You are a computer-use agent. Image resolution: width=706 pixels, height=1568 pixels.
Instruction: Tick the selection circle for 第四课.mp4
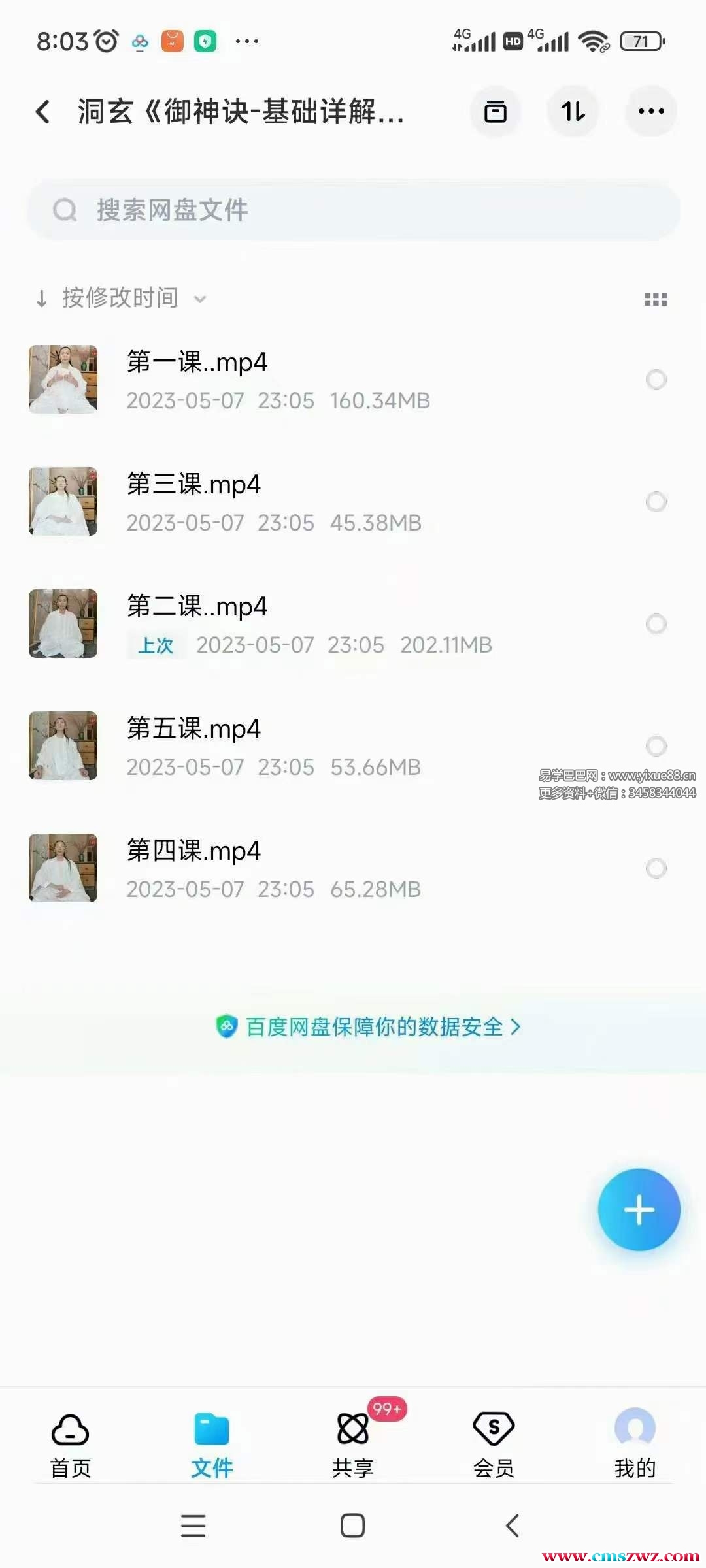click(656, 868)
